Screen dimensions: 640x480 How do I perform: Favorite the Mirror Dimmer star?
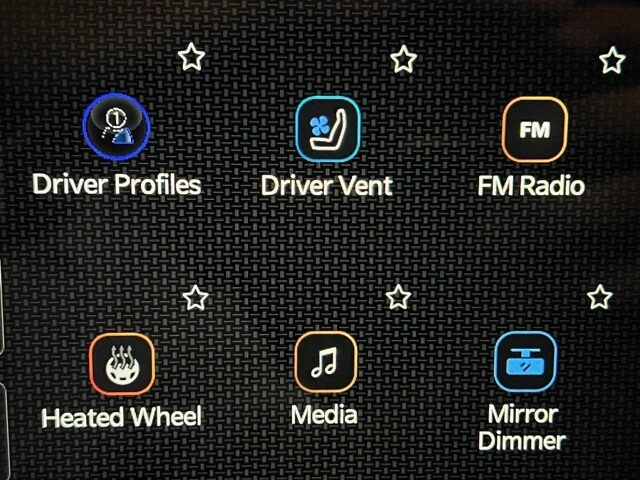[599, 297]
